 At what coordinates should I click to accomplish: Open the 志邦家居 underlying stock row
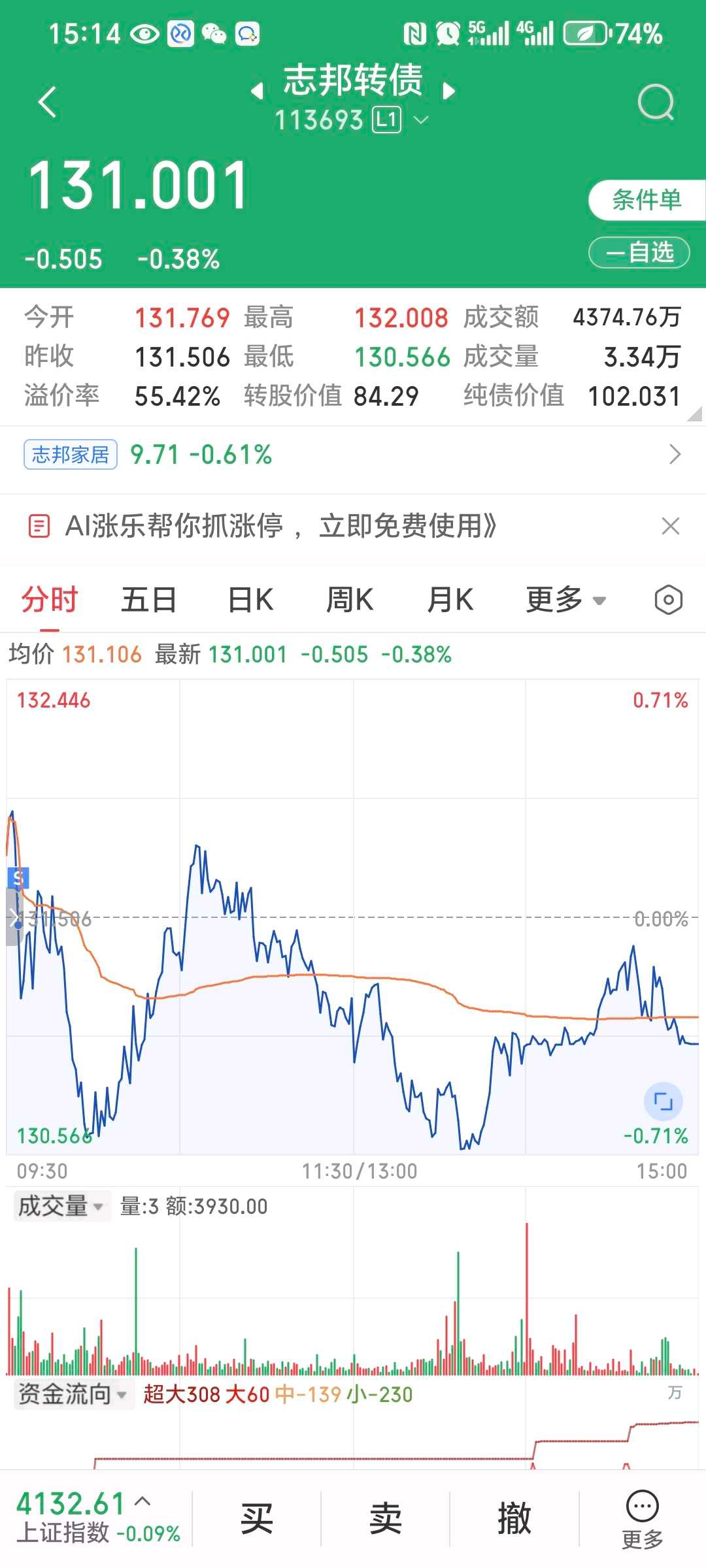point(353,455)
